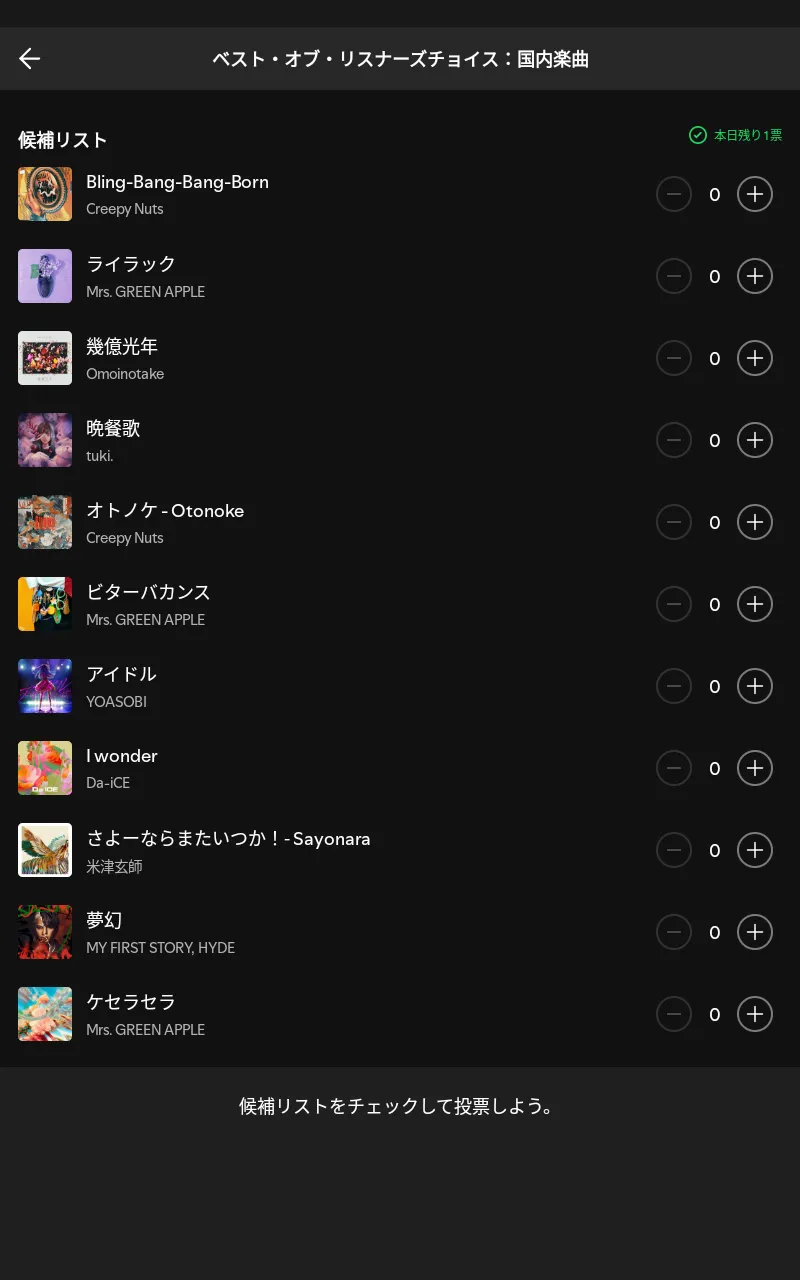Remove a vote from アイドル
This screenshot has height=1280, width=800.
pos(674,686)
